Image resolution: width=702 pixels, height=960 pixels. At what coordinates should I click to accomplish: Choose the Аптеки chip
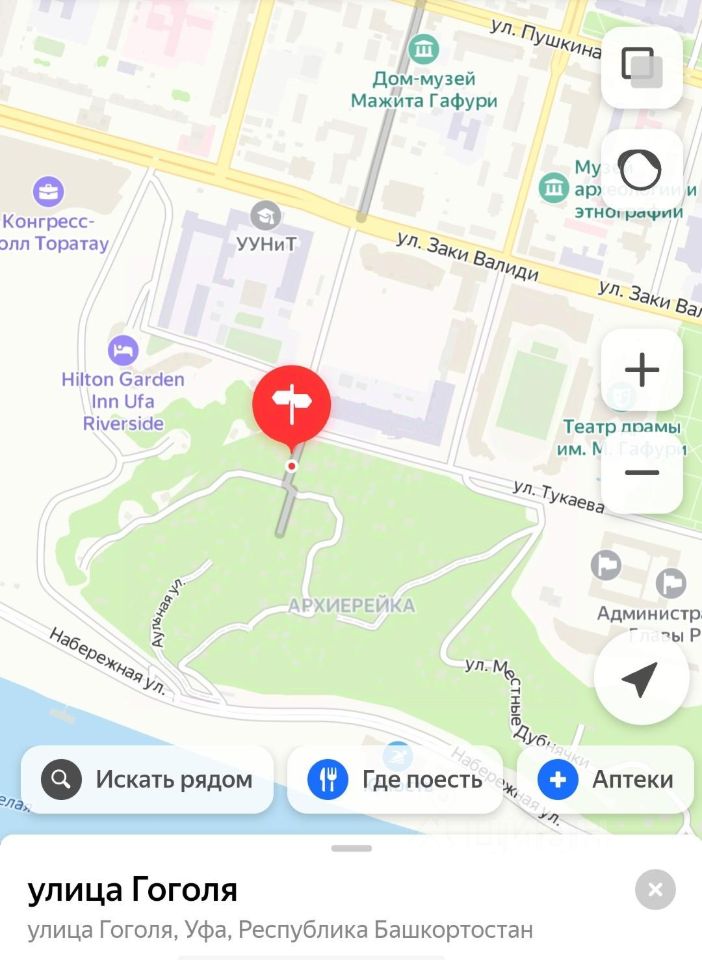606,779
